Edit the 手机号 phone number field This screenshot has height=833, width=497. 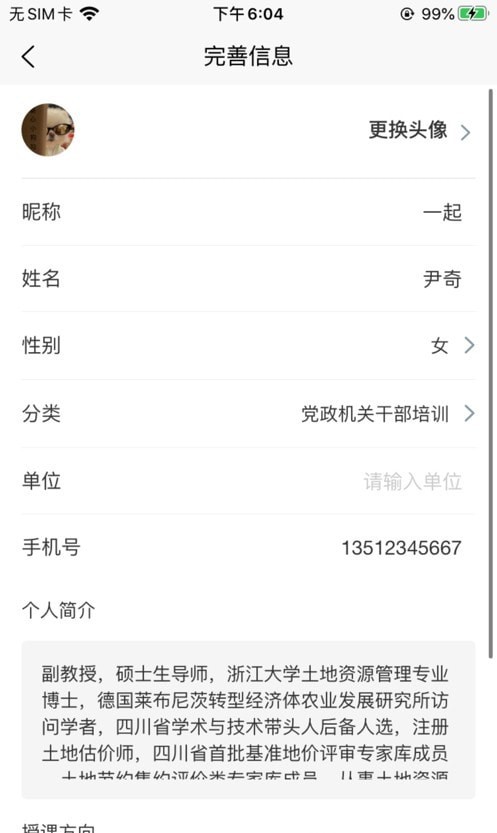click(x=248, y=547)
